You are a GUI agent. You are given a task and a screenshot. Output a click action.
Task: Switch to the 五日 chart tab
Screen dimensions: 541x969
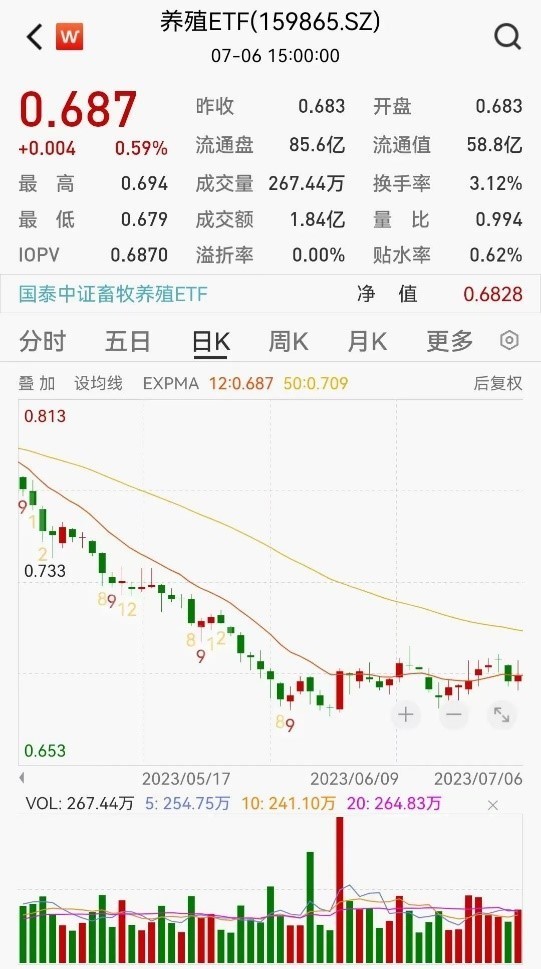pyautogui.click(x=127, y=341)
